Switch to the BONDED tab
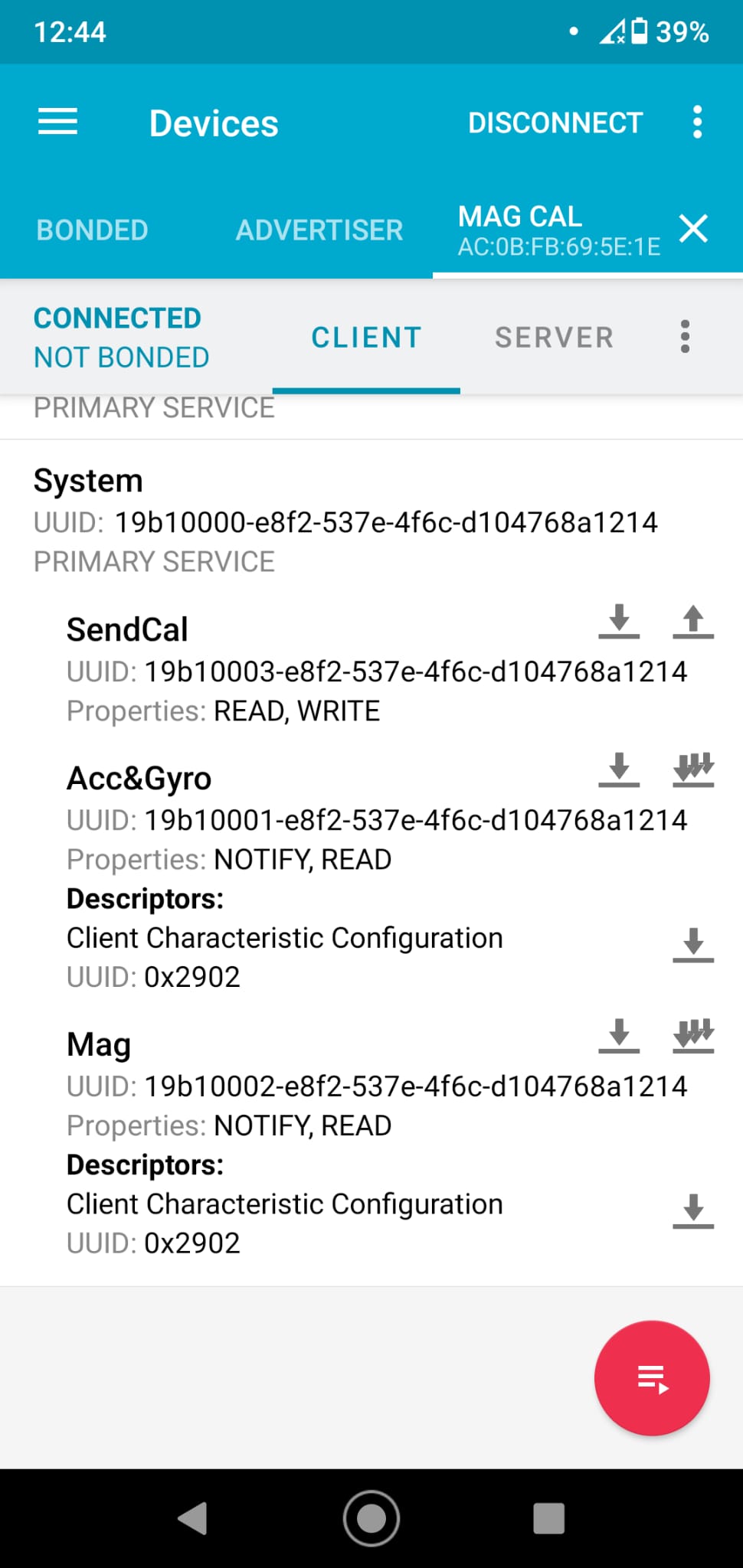Screen dimensions: 743x1568 [92, 230]
